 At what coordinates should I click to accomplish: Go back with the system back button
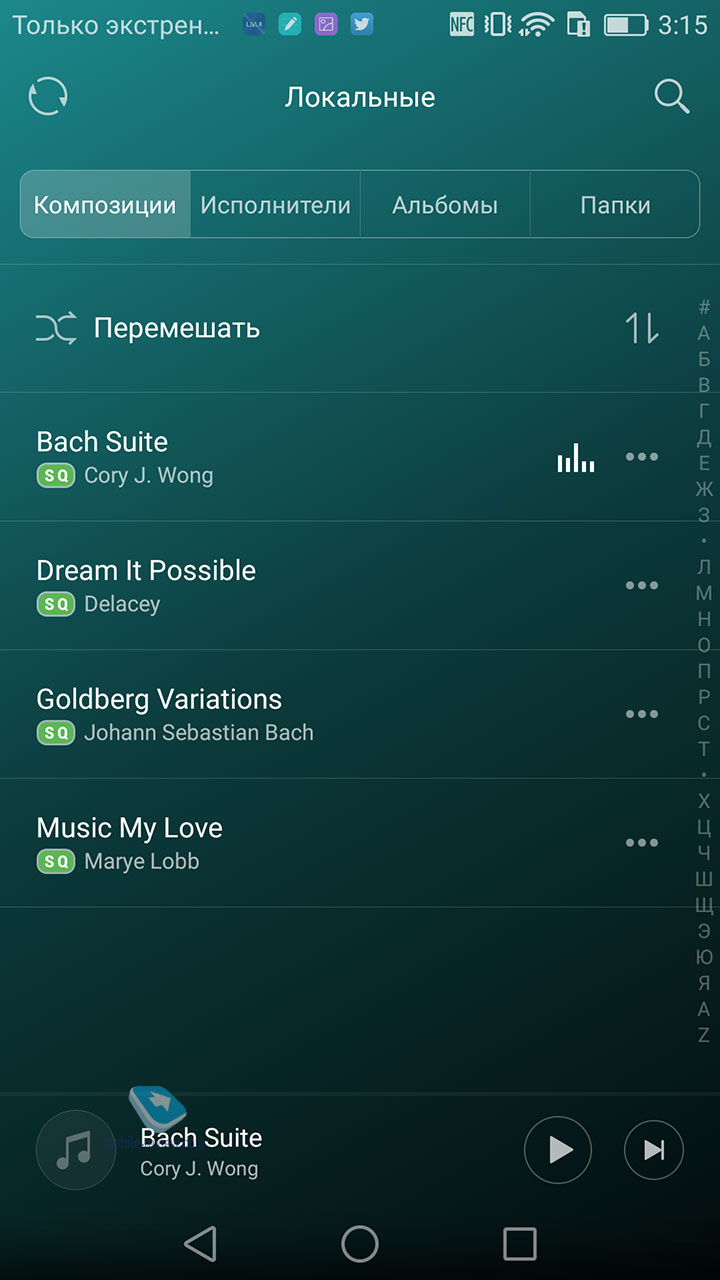click(x=201, y=1244)
